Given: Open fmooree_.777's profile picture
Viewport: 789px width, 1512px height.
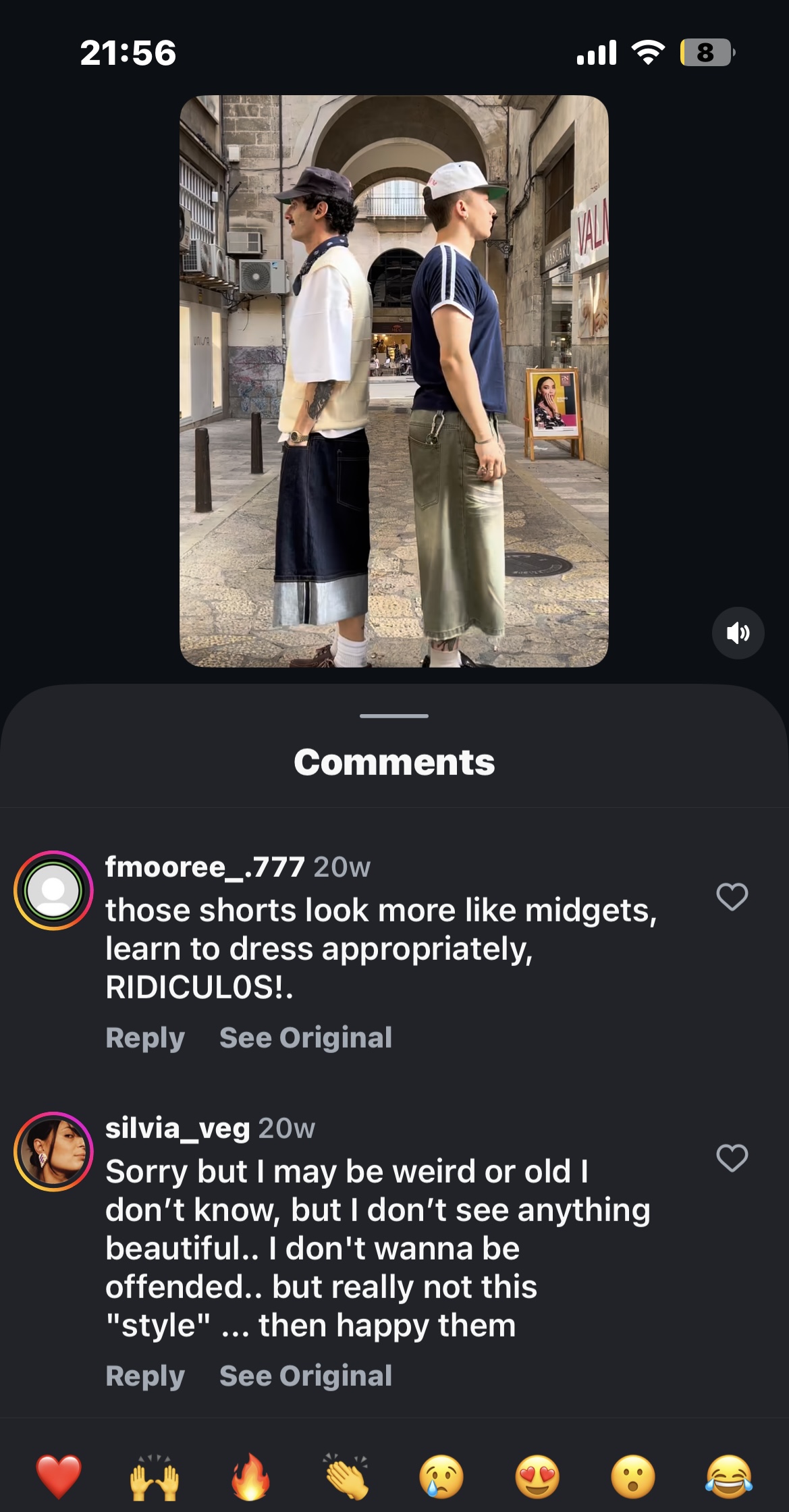Looking at the screenshot, I should coord(53,890).
